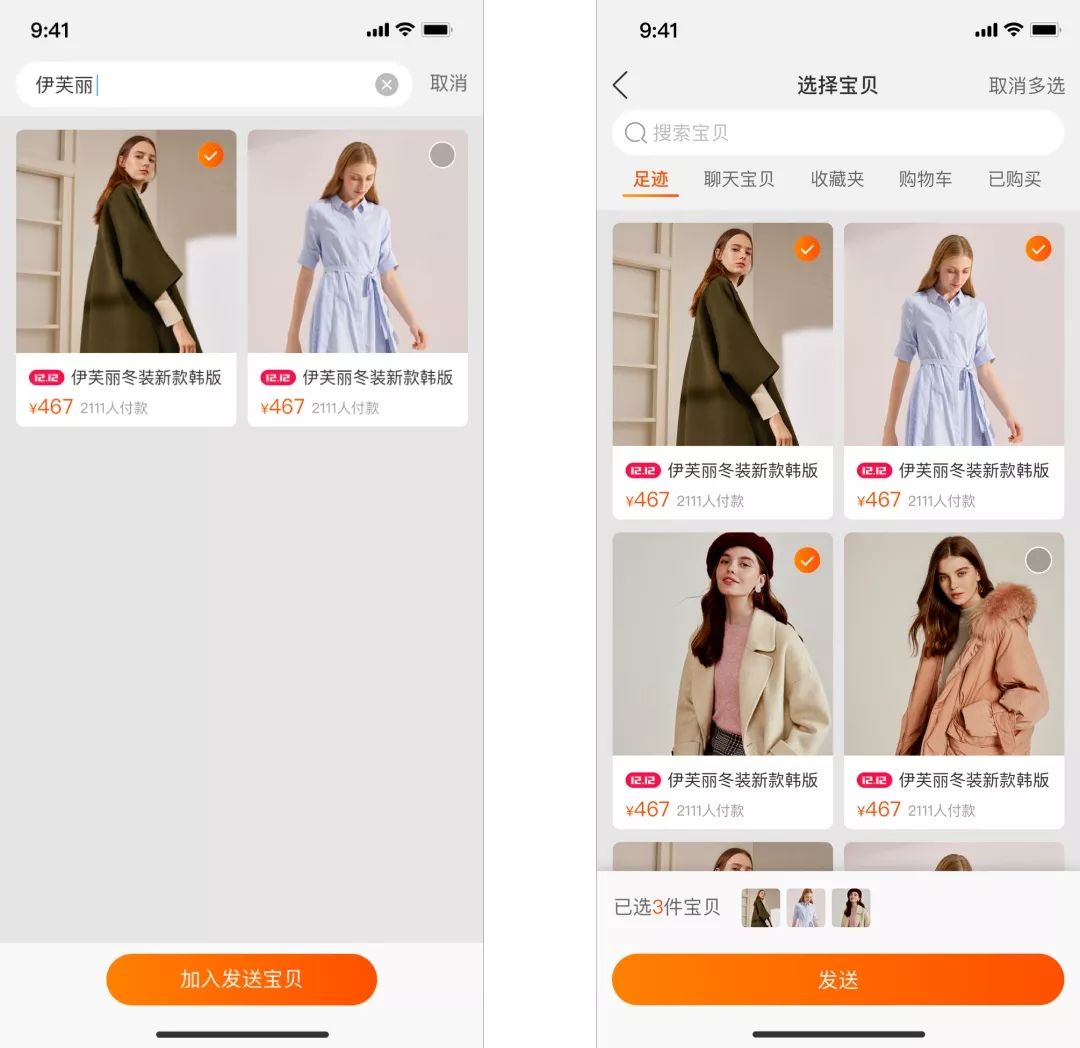Check the blue dress in the 伊芙丽 search results
1080x1048 pixels.
pyautogui.click(x=442, y=155)
